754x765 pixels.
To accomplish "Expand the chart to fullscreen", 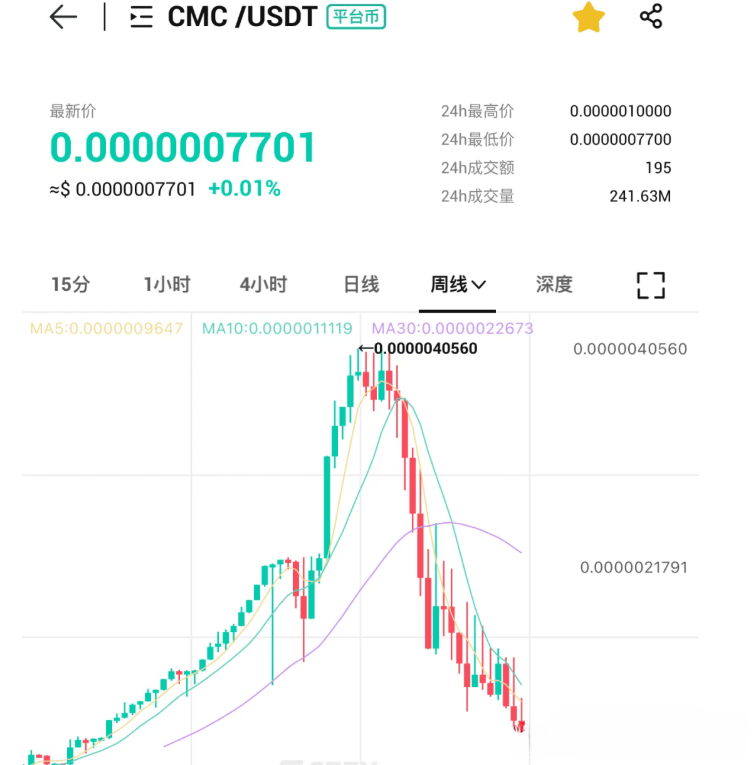I will [651, 285].
